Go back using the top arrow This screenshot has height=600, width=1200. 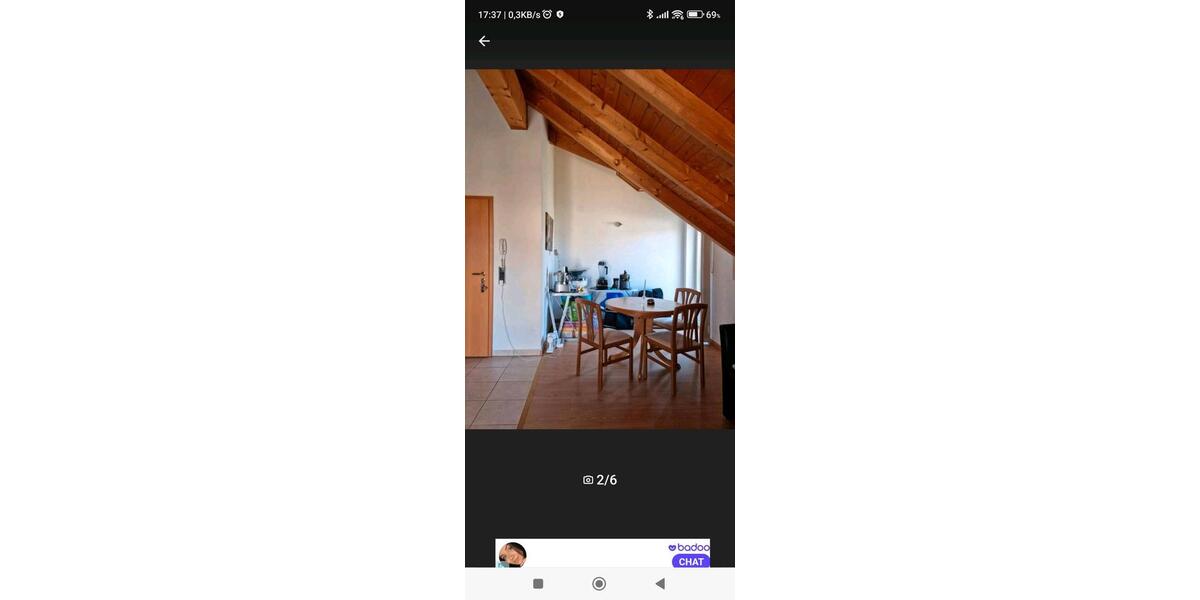[x=484, y=41]
